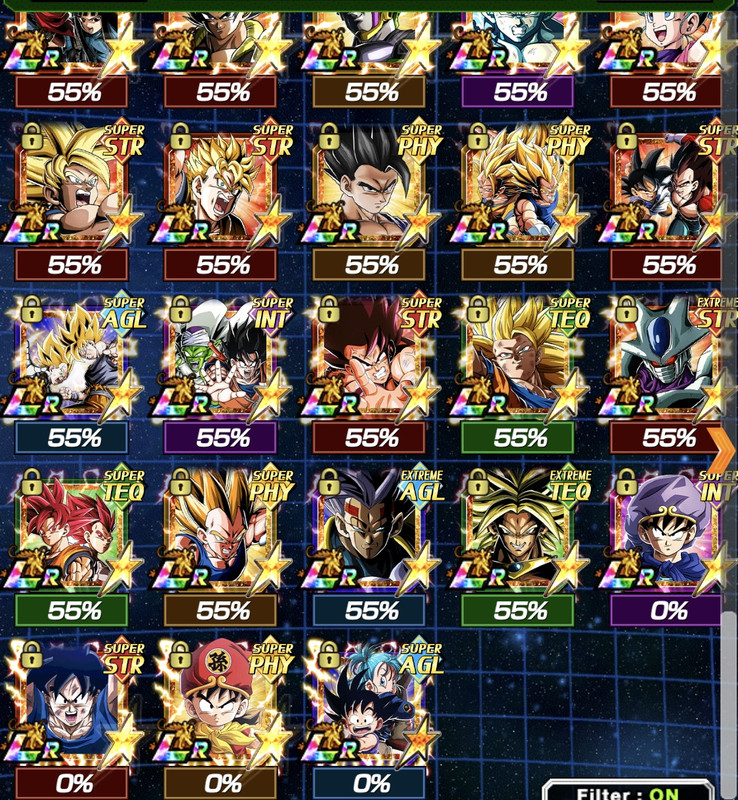Image resolution: width=738 pixels, height=800 pixels.
Task: Select Super TEQ long golden-haired Goku card
Action: tap(518, 357)
